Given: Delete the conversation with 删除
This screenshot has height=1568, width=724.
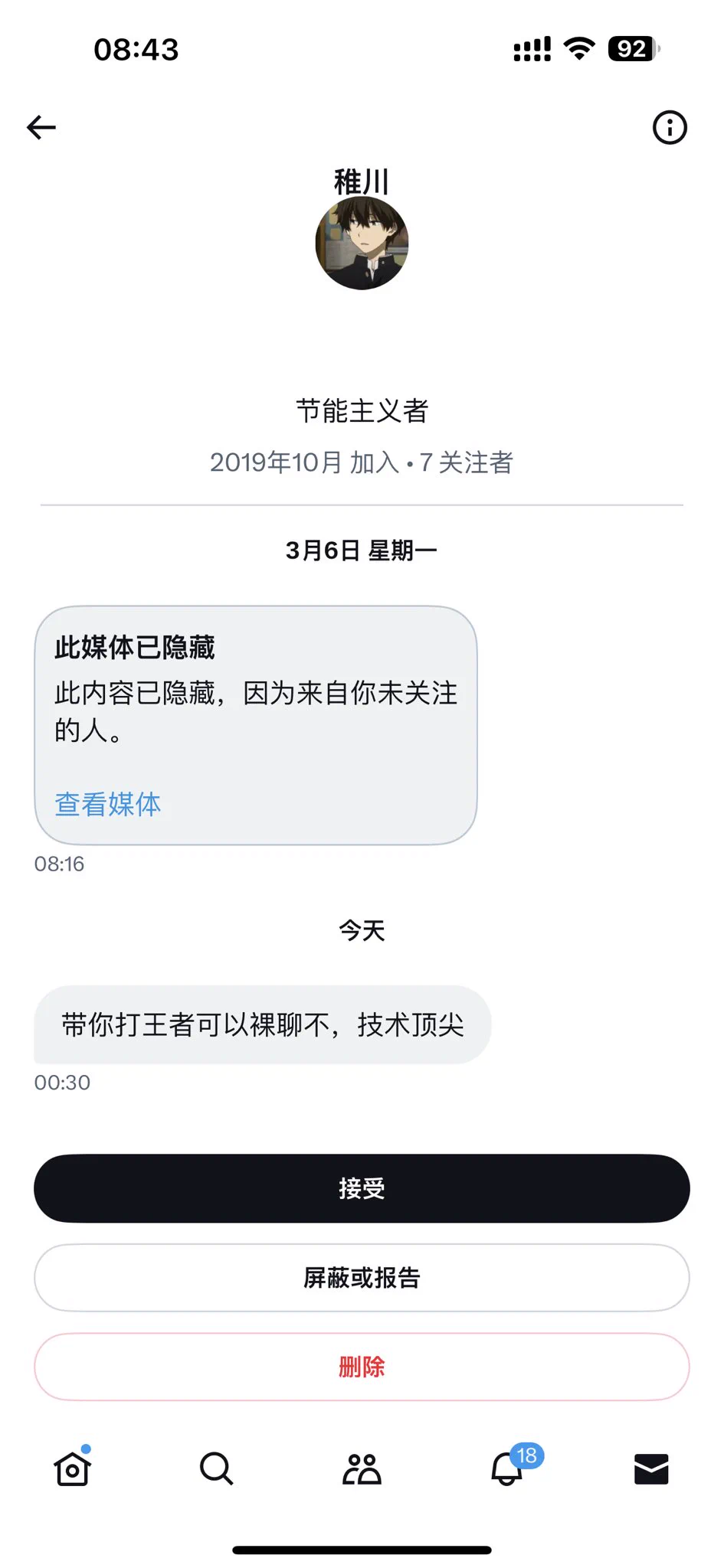Looking at the screenshot, I should pos(362,1367).
